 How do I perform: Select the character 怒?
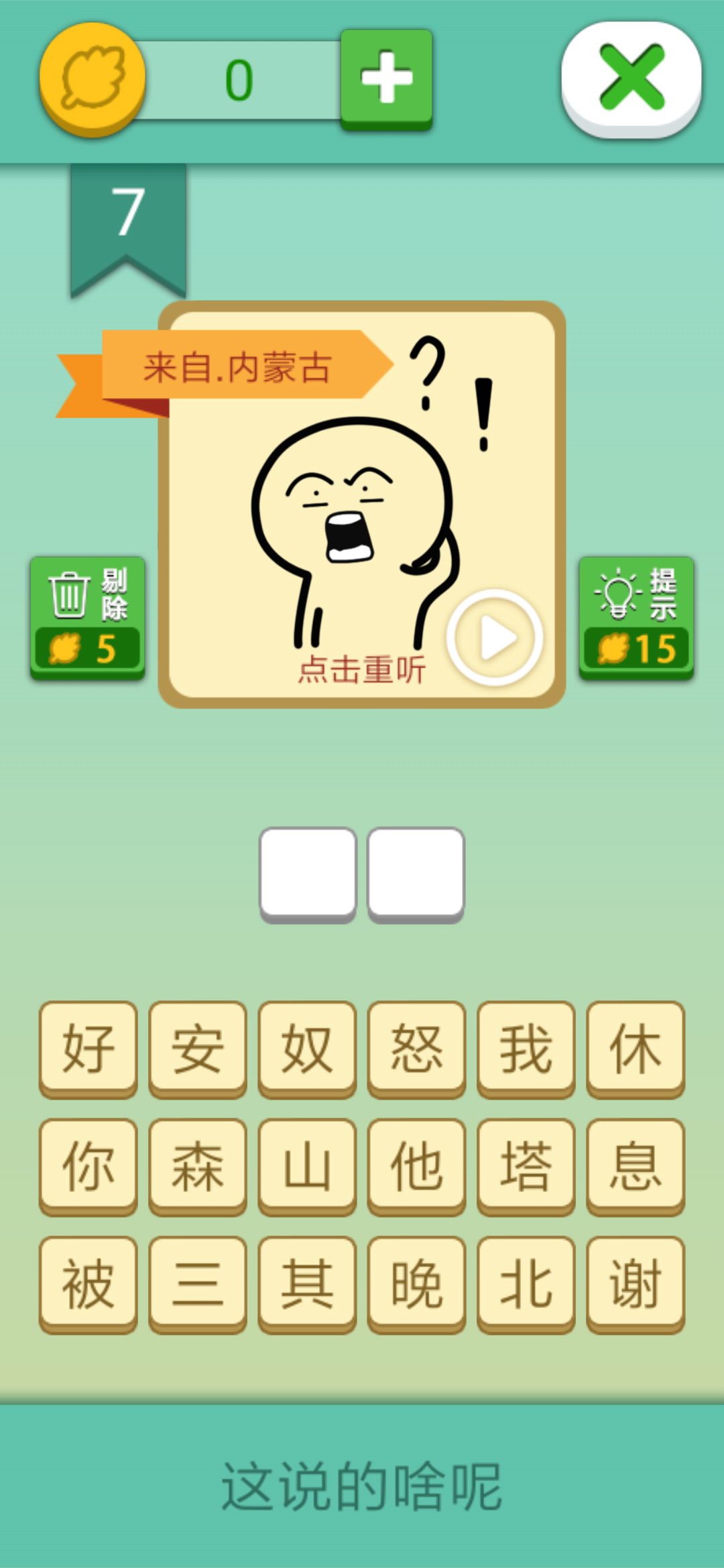pyautogui.click(x=416, y=1049)
